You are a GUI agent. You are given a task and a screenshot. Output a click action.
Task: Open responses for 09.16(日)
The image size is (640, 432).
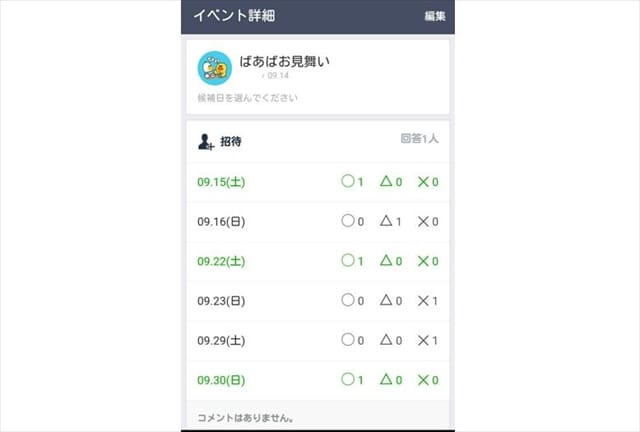(x=318, y=221)
